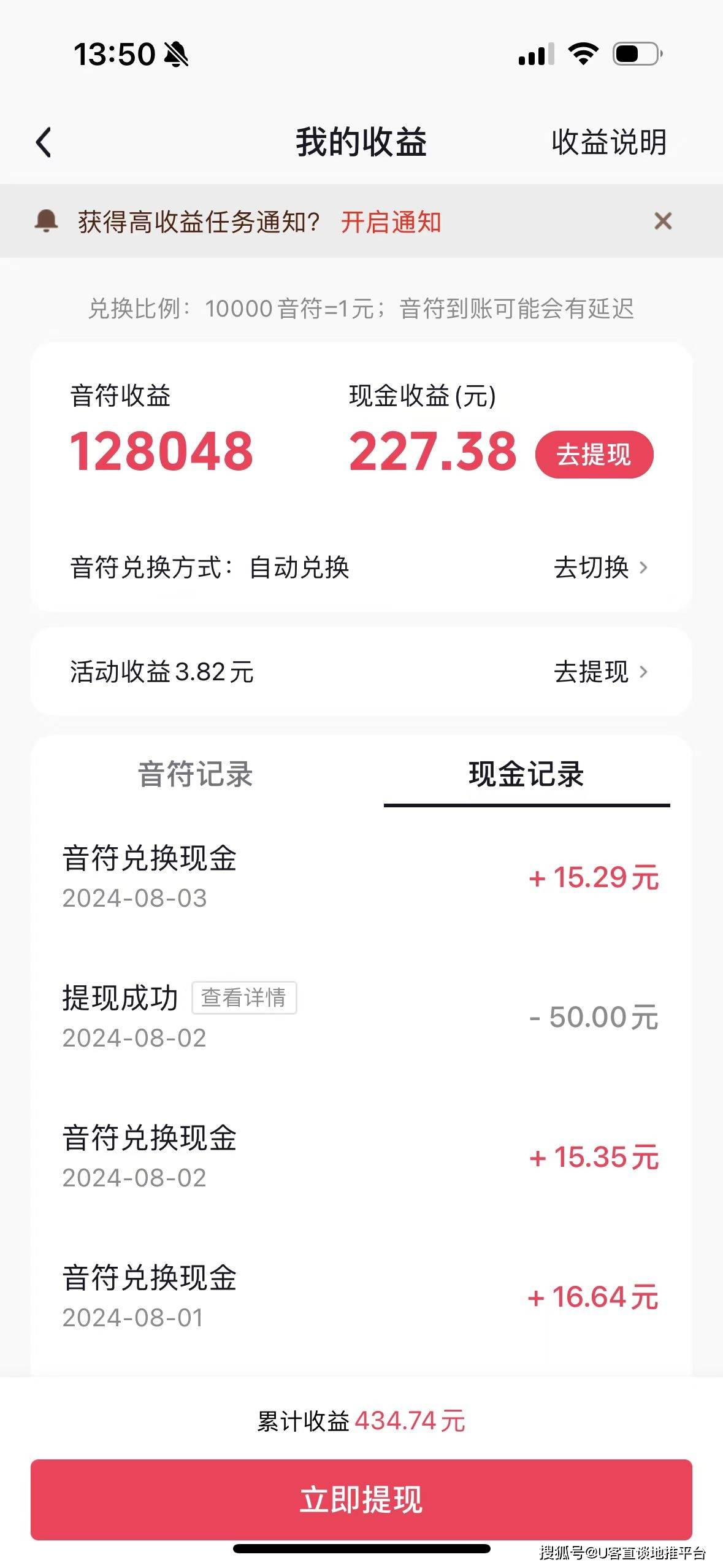Tap the cellular signal bars icon

tap(536, 54)
